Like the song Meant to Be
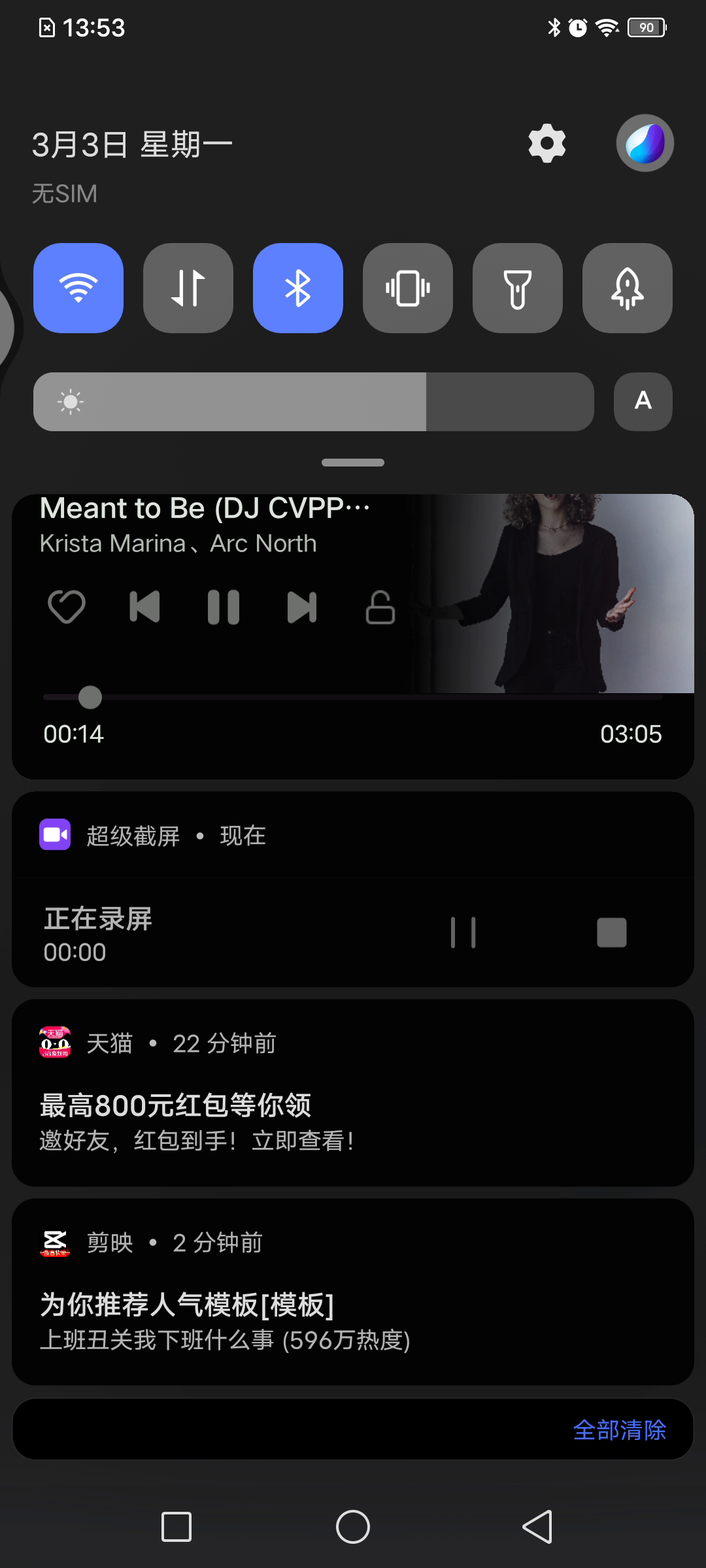 pyautogui.click(x=67, y=607)
